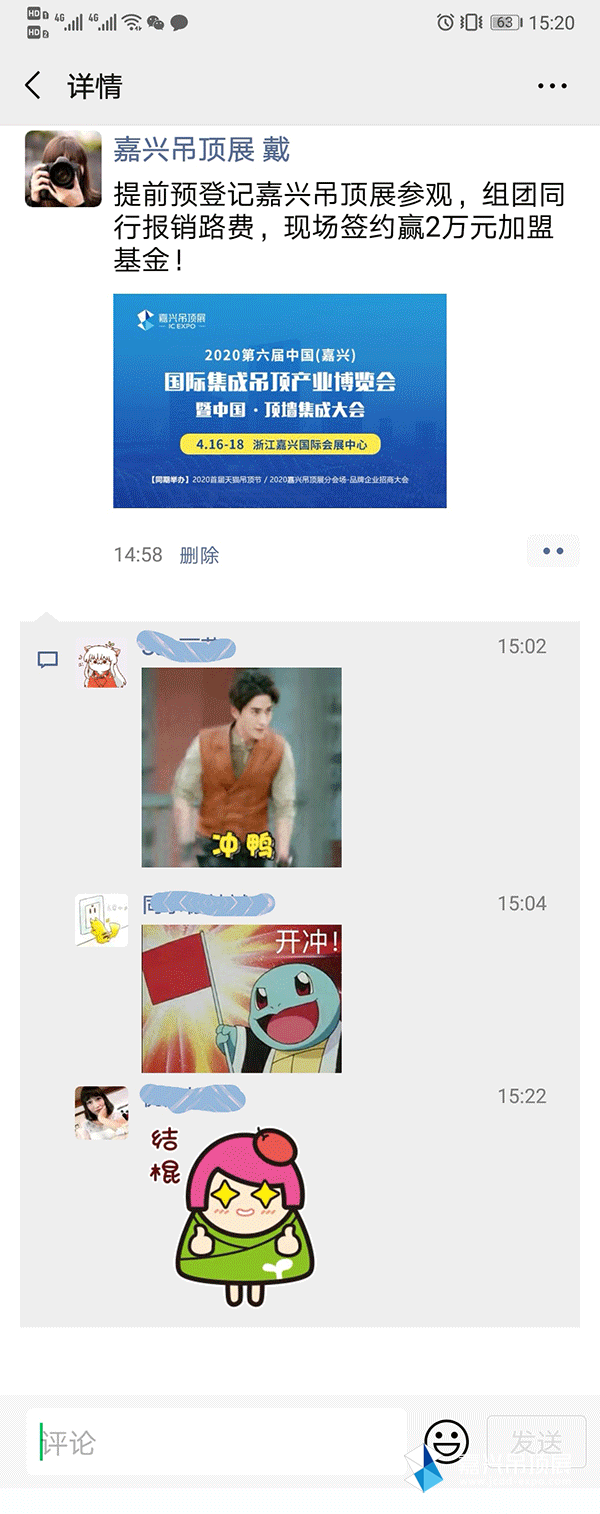Viewport: 600px width, 1514px height.
Task: Tap 删除 to delete this post
Action: pyautogui.click(x=199, y=555)
